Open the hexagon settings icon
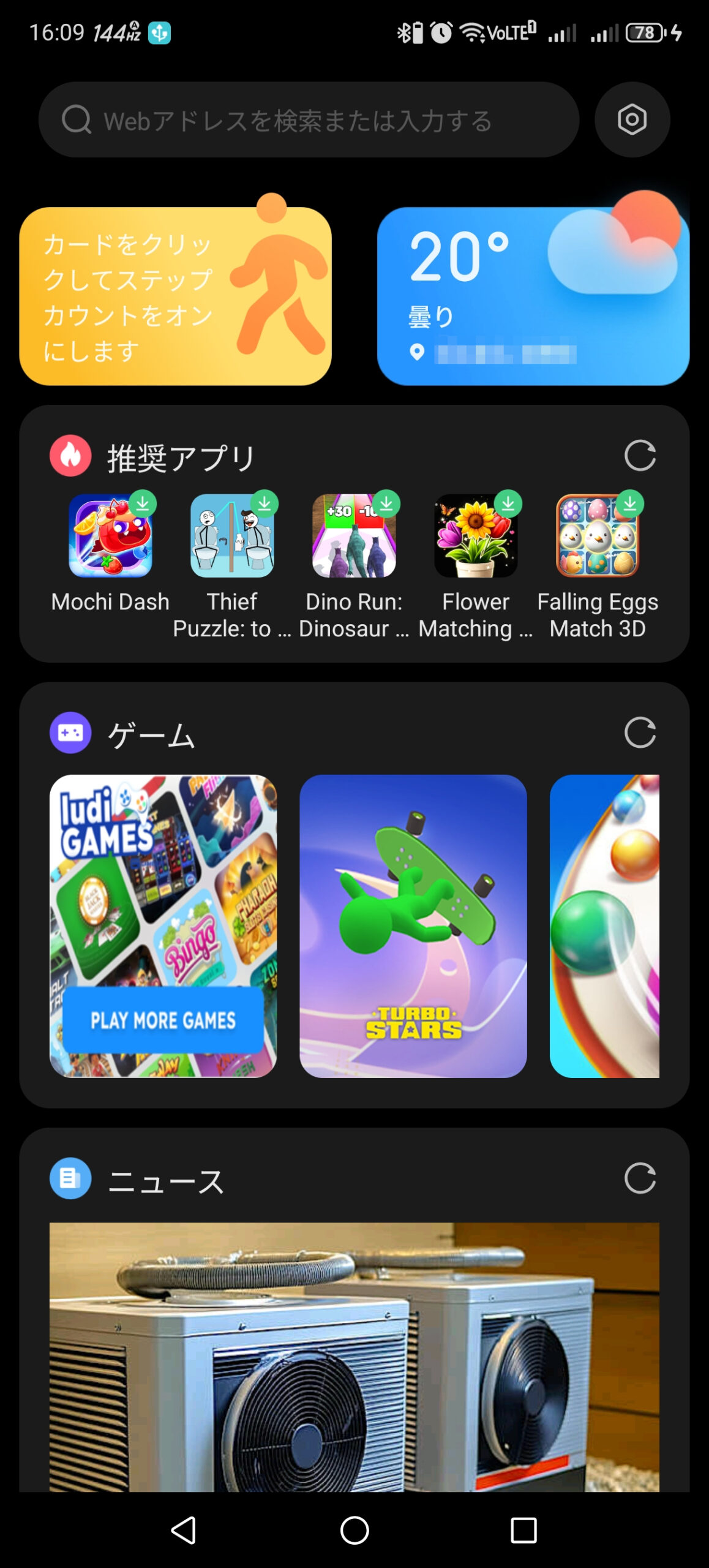This screenshot has height=1568, width=709. tap(632, 120)
